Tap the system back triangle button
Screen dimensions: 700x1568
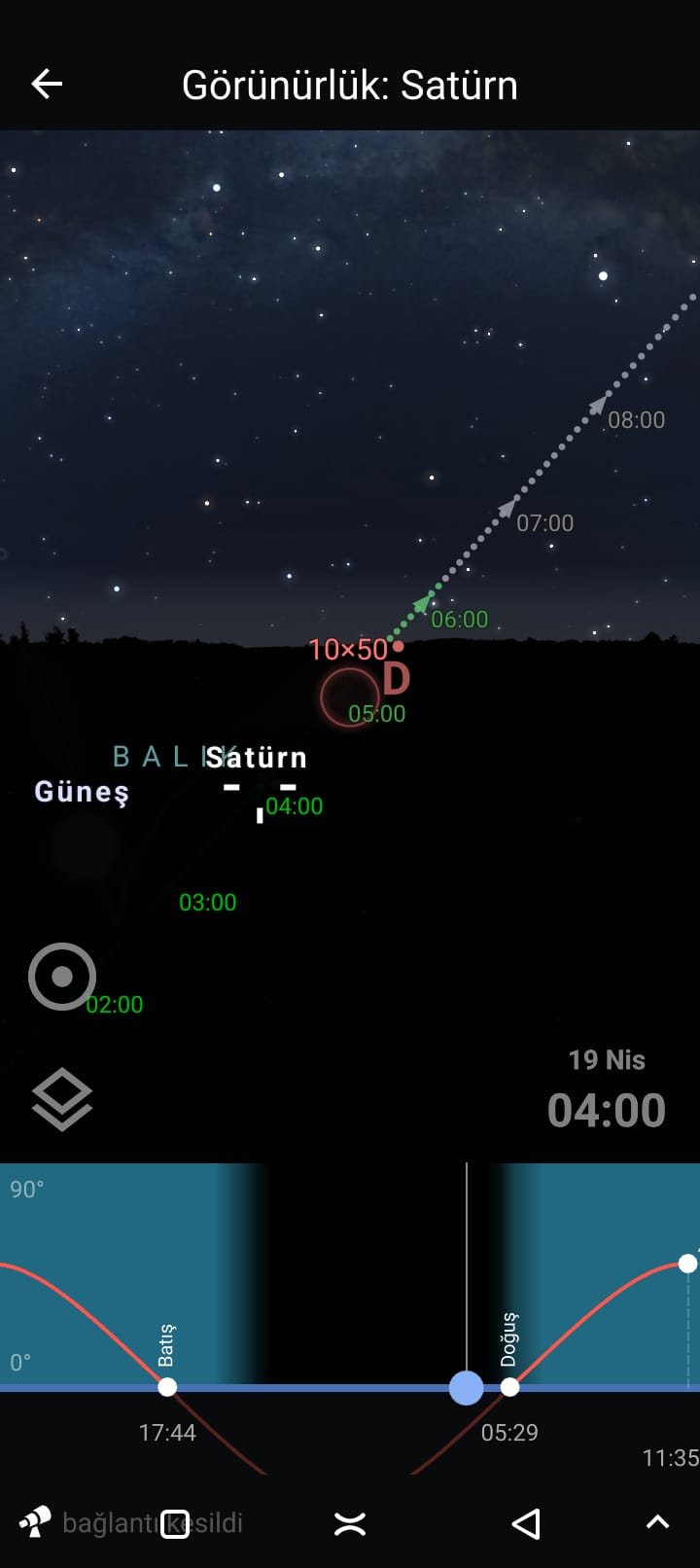pyautogui.click(x=526, y=1524)
